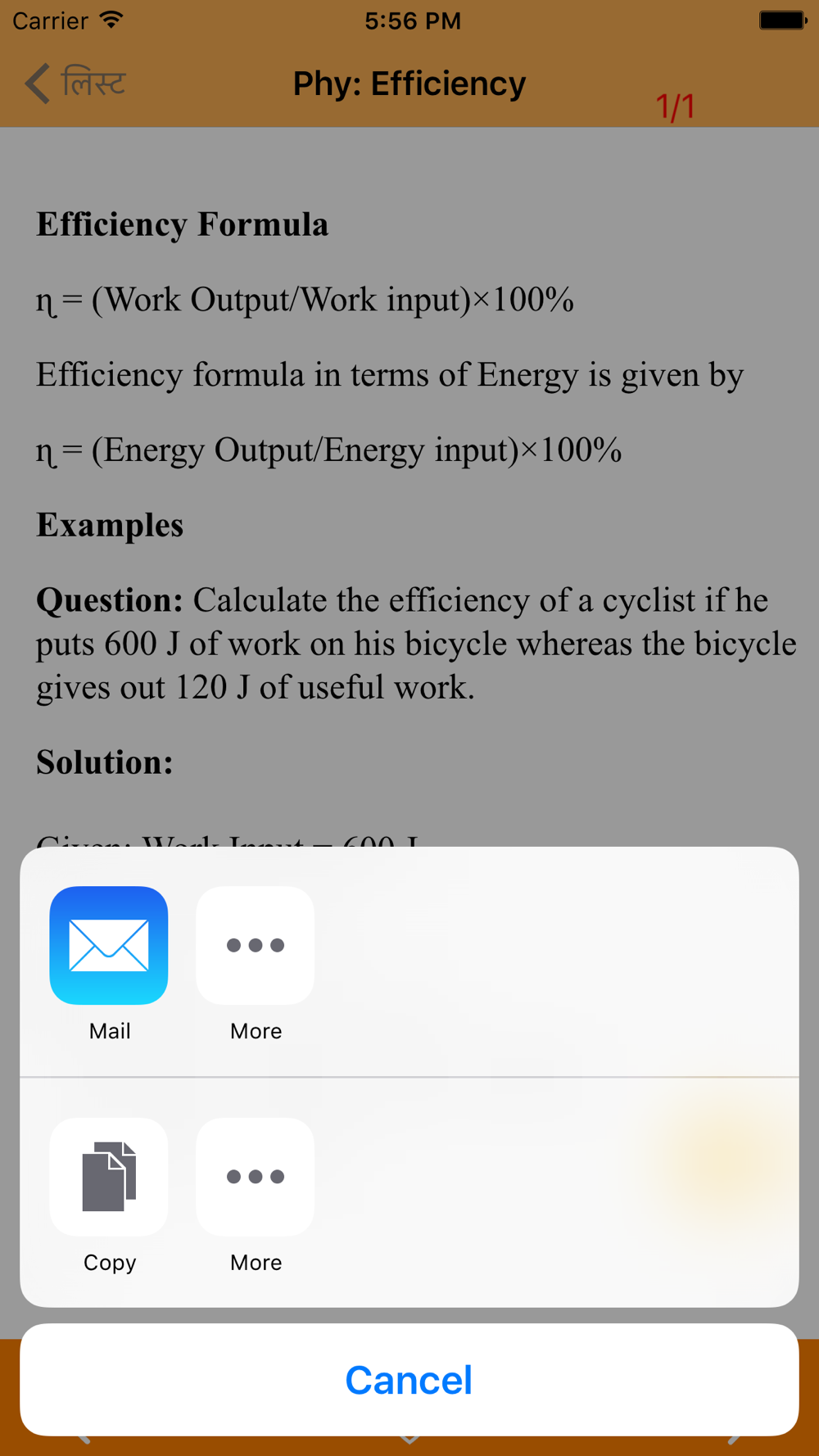Cancel the share sheet

pos(409,1380)
